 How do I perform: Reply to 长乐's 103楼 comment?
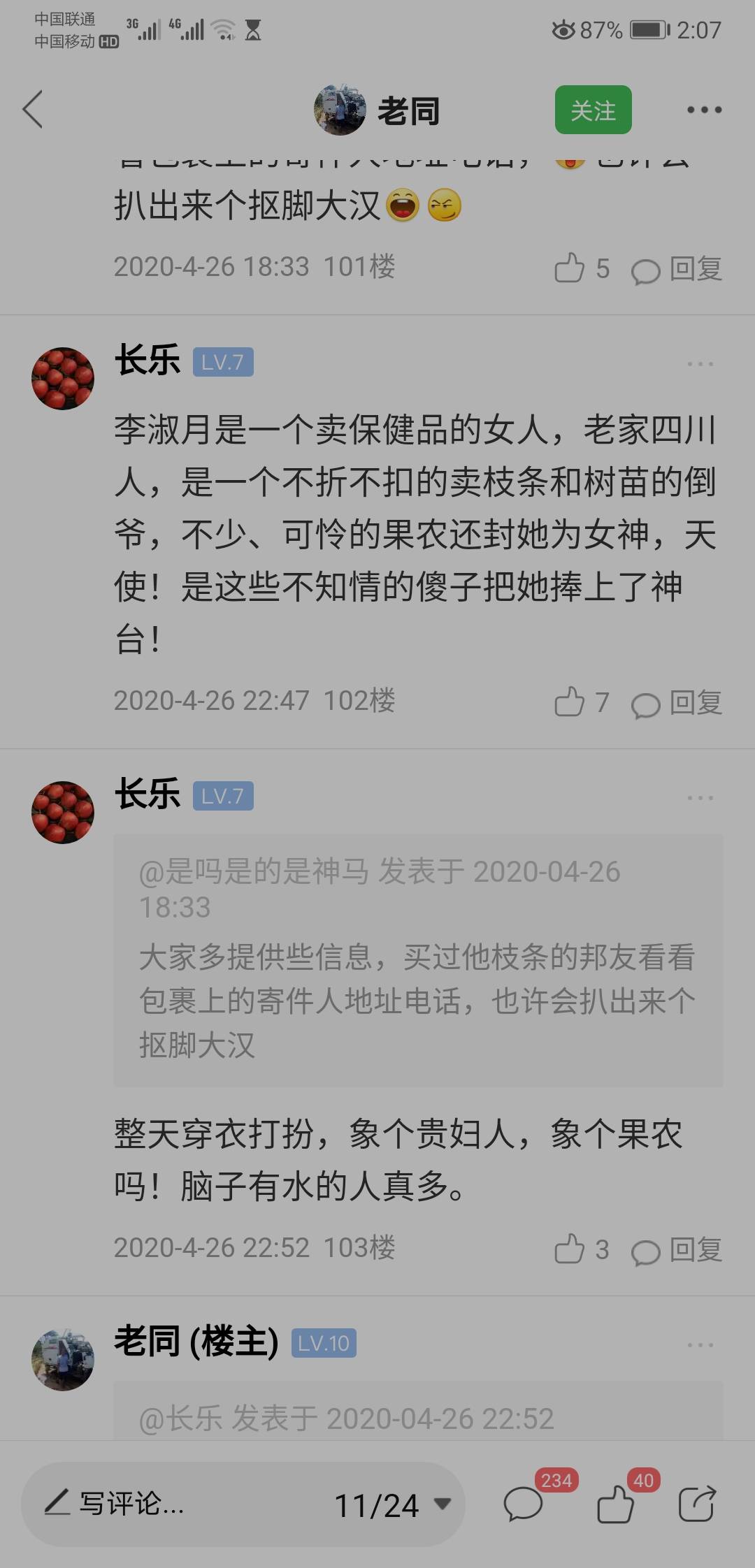pyautogui.click(x=676, y=1250)
